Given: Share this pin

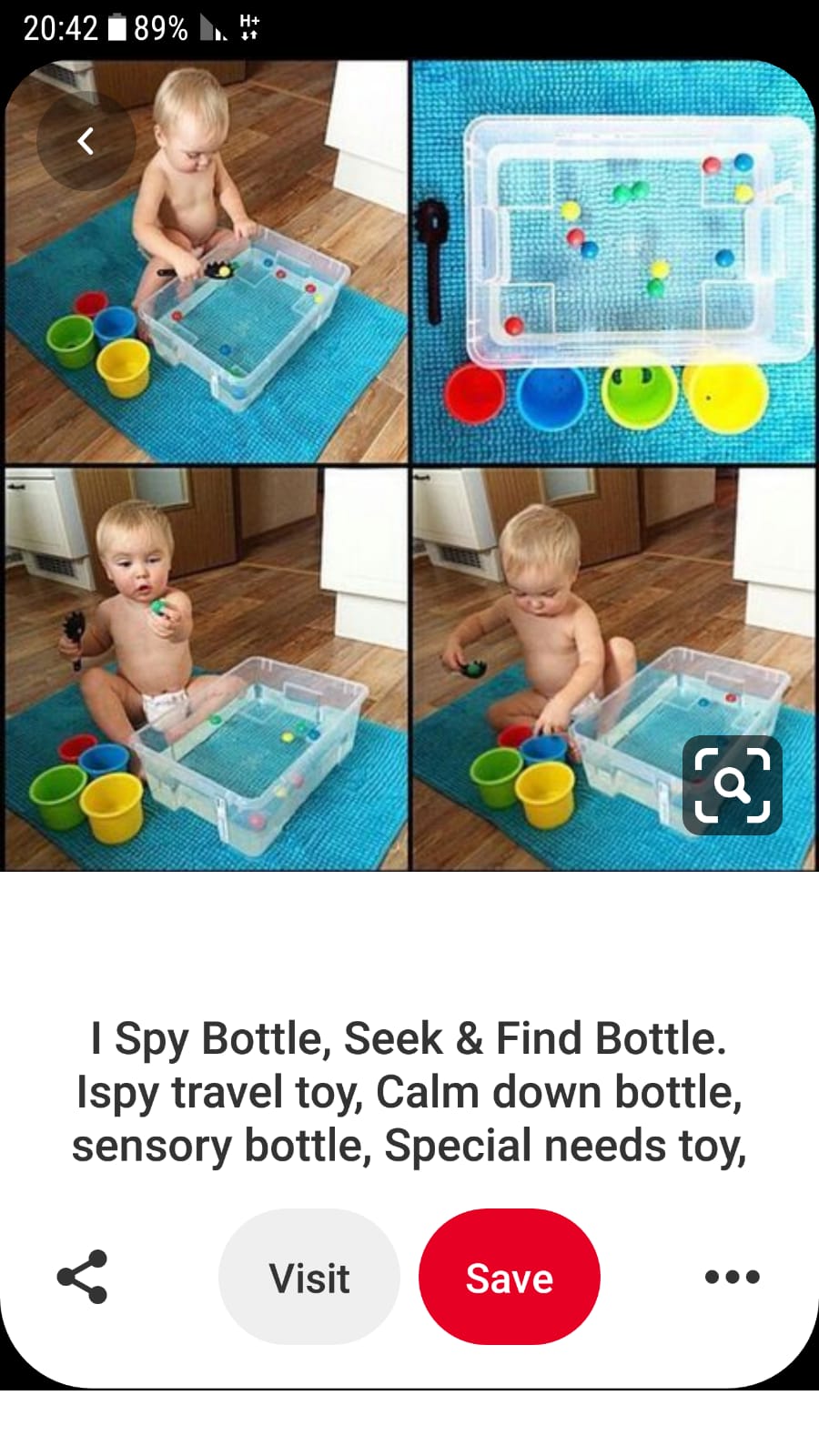Looking at the screenshot, I should click(82, 1277).
